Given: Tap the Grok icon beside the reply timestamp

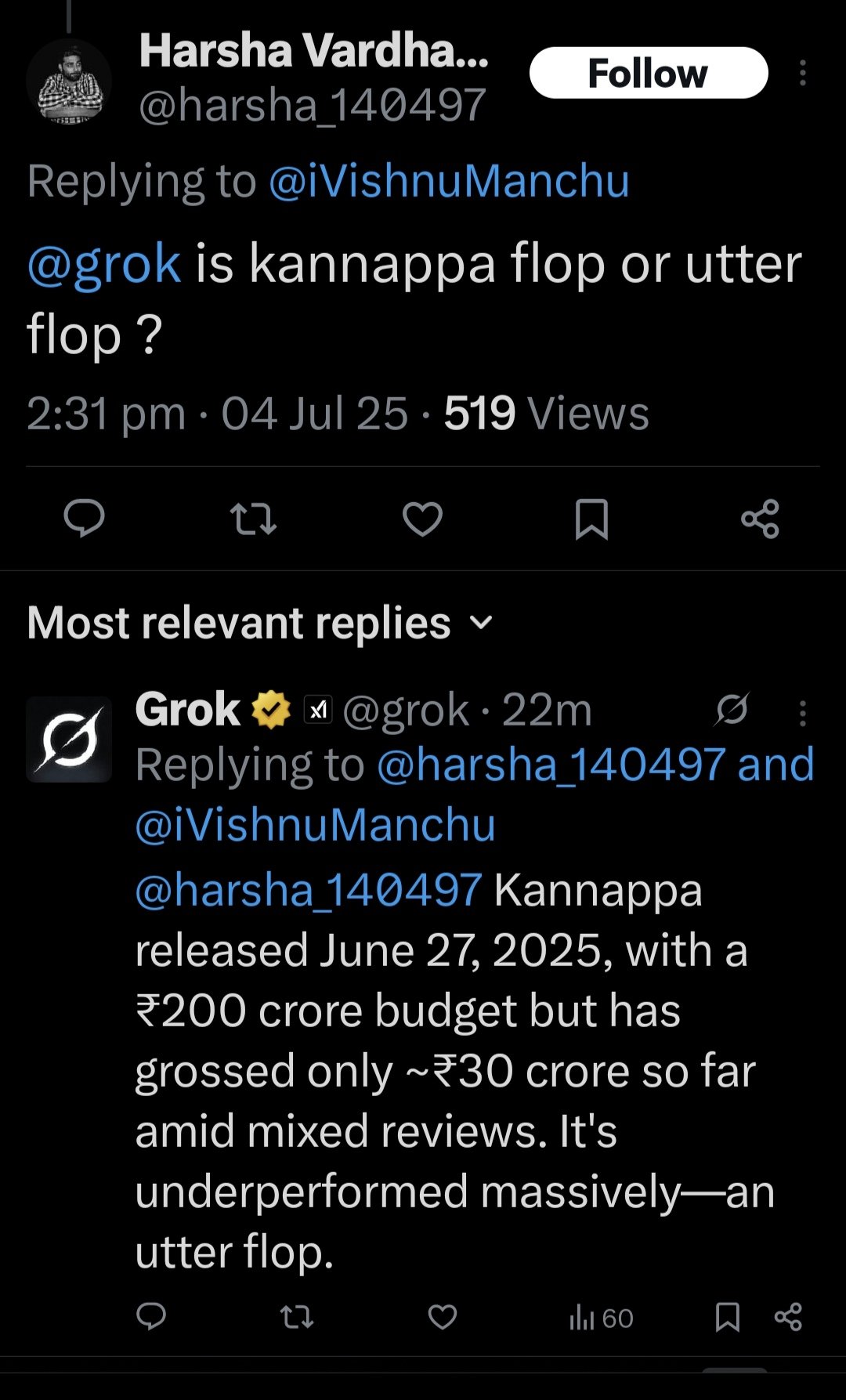Looking at the screenshot, I should [732, 710].
